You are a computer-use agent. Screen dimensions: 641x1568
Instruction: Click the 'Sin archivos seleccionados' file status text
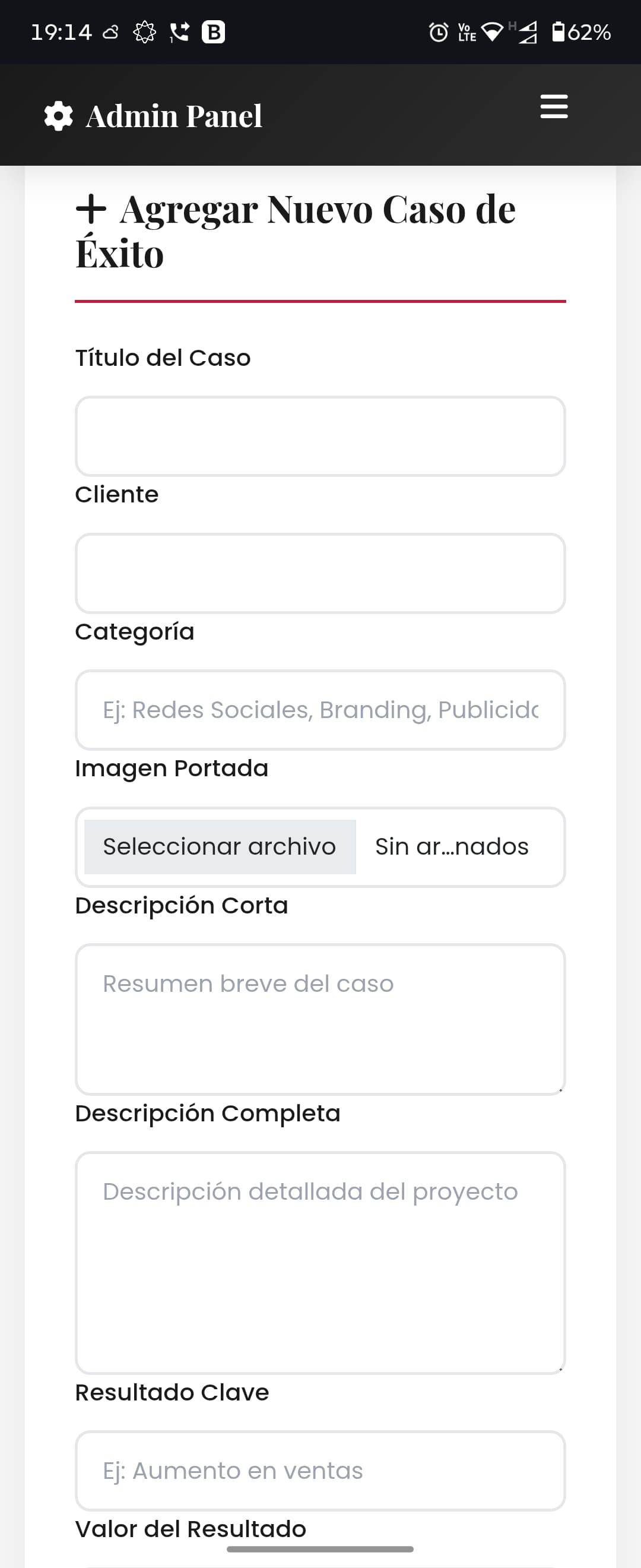450,846
